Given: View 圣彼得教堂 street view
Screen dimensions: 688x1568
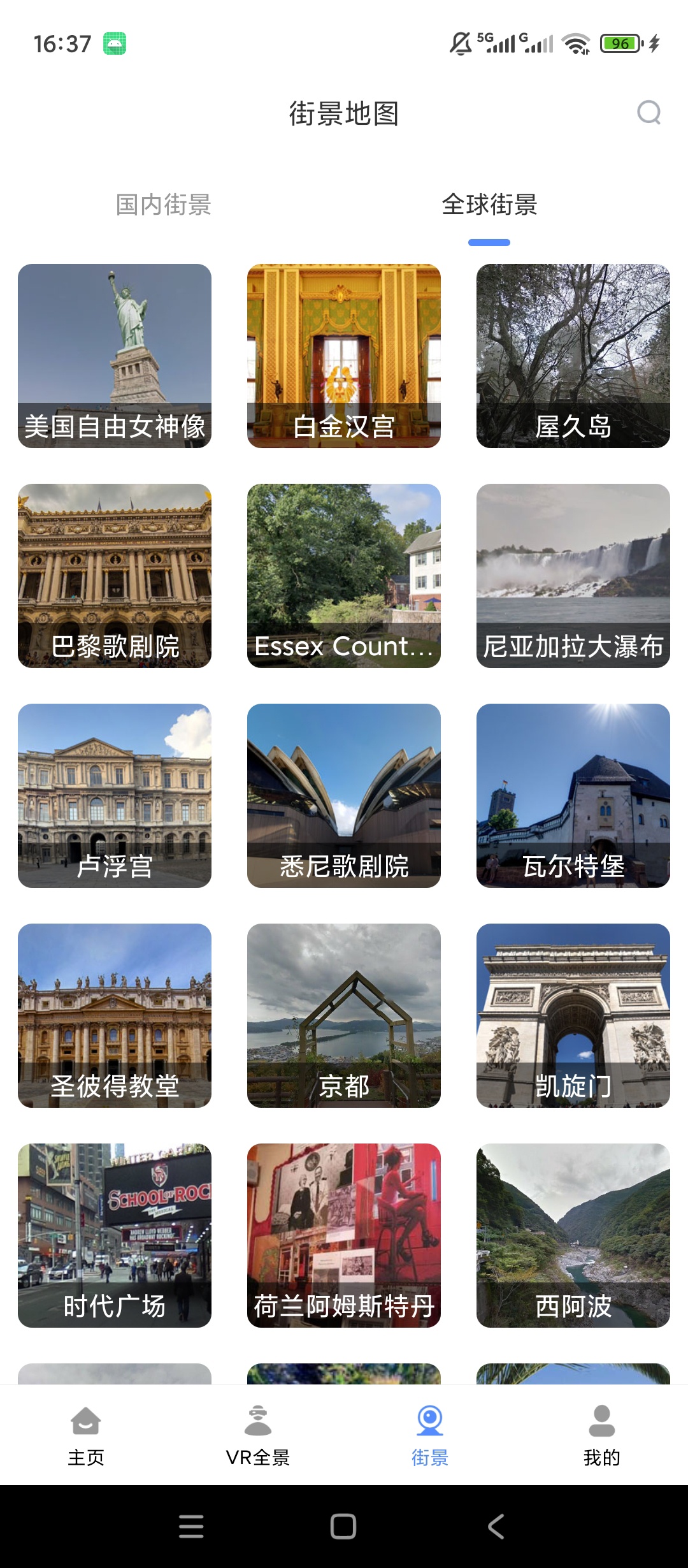Looking at the screenshot, I should 115,1015.
